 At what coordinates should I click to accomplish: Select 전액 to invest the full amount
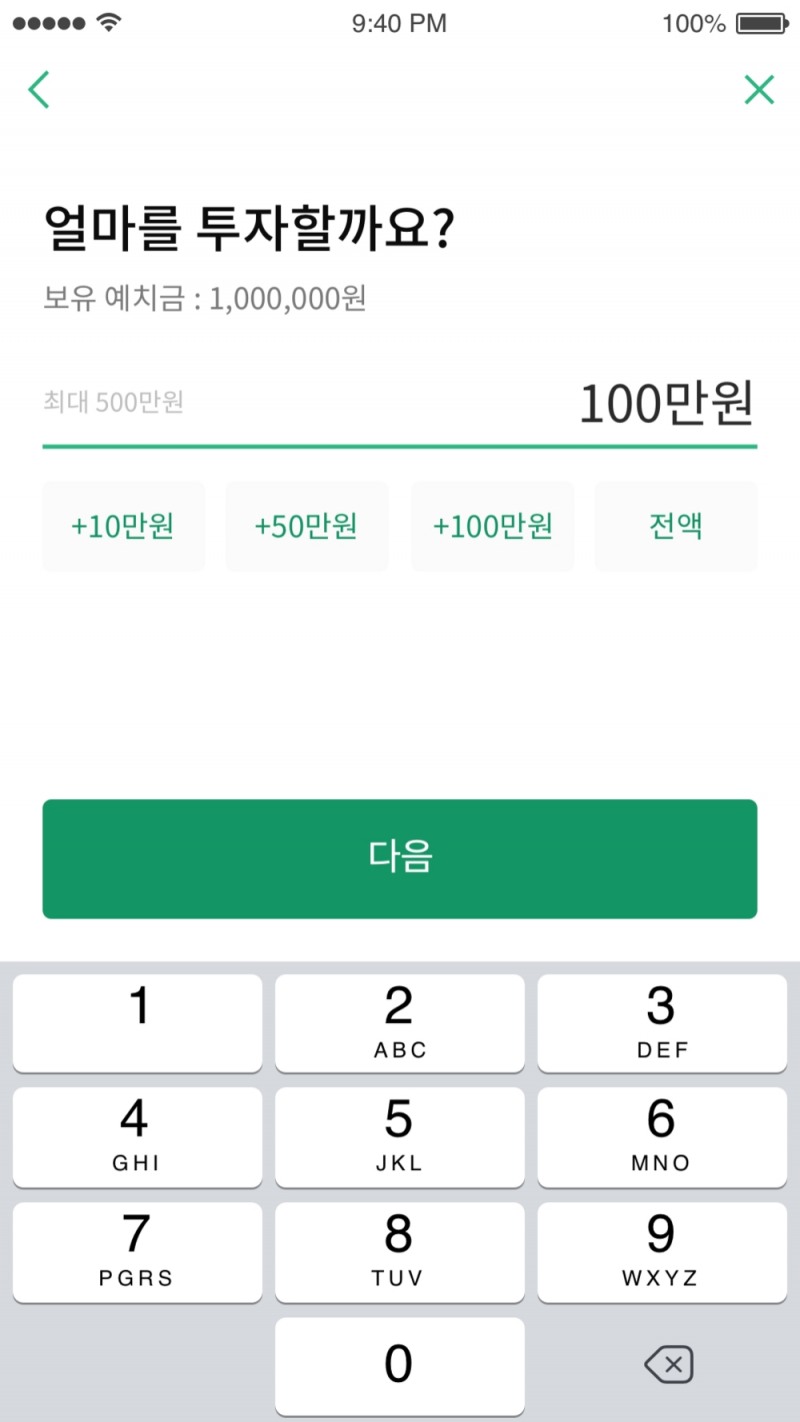tap(676, 527)
